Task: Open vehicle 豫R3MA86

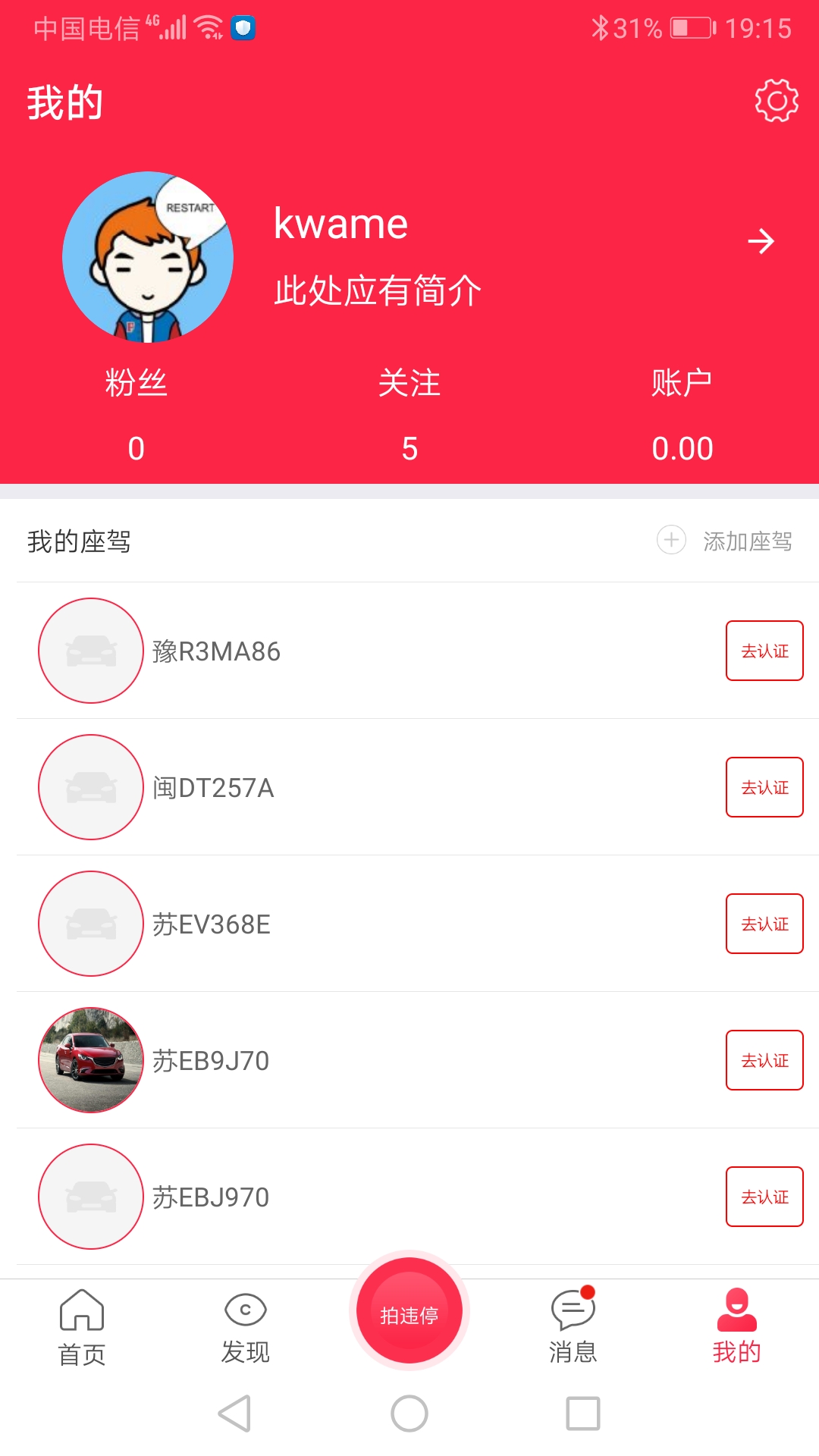Action: 217,651
